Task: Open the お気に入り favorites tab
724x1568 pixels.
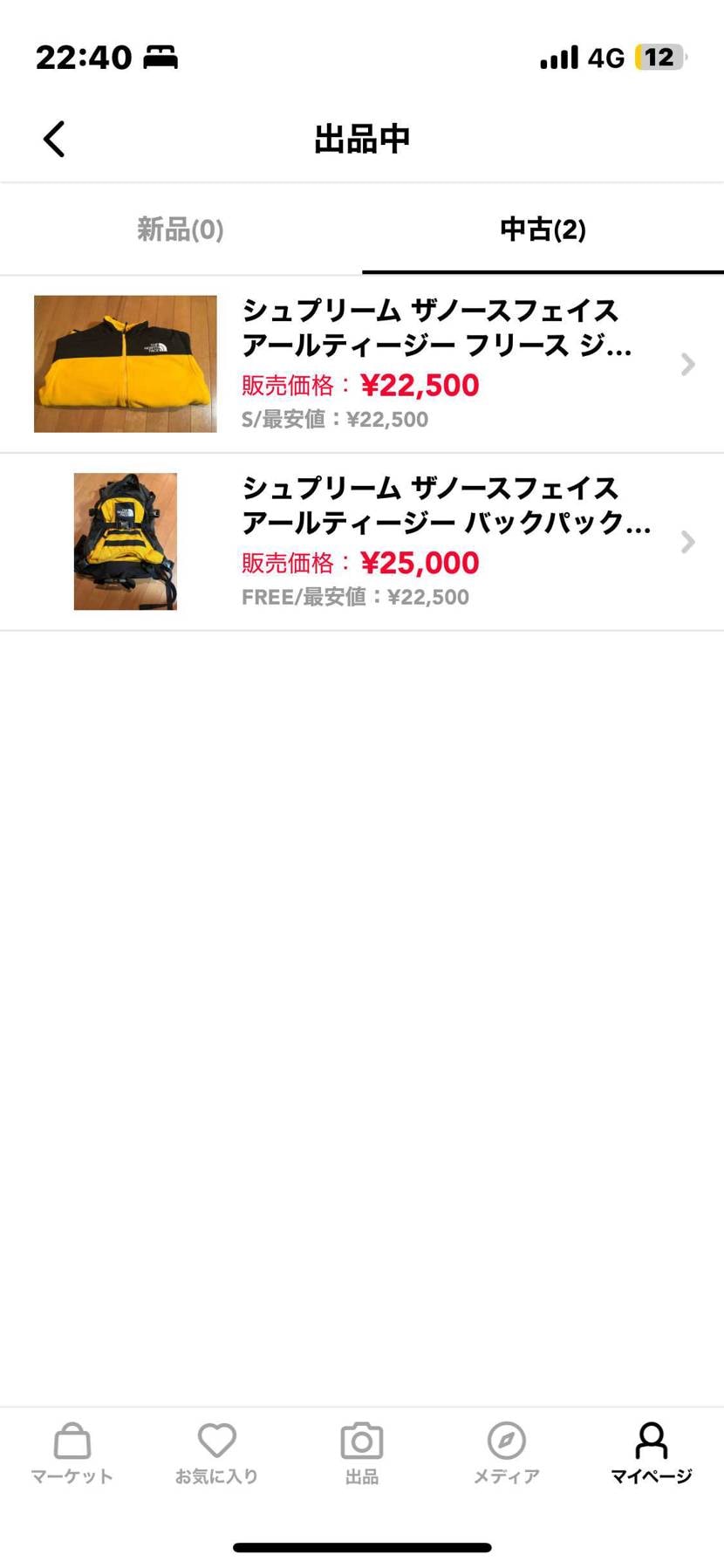Action: click(216, 1453)
